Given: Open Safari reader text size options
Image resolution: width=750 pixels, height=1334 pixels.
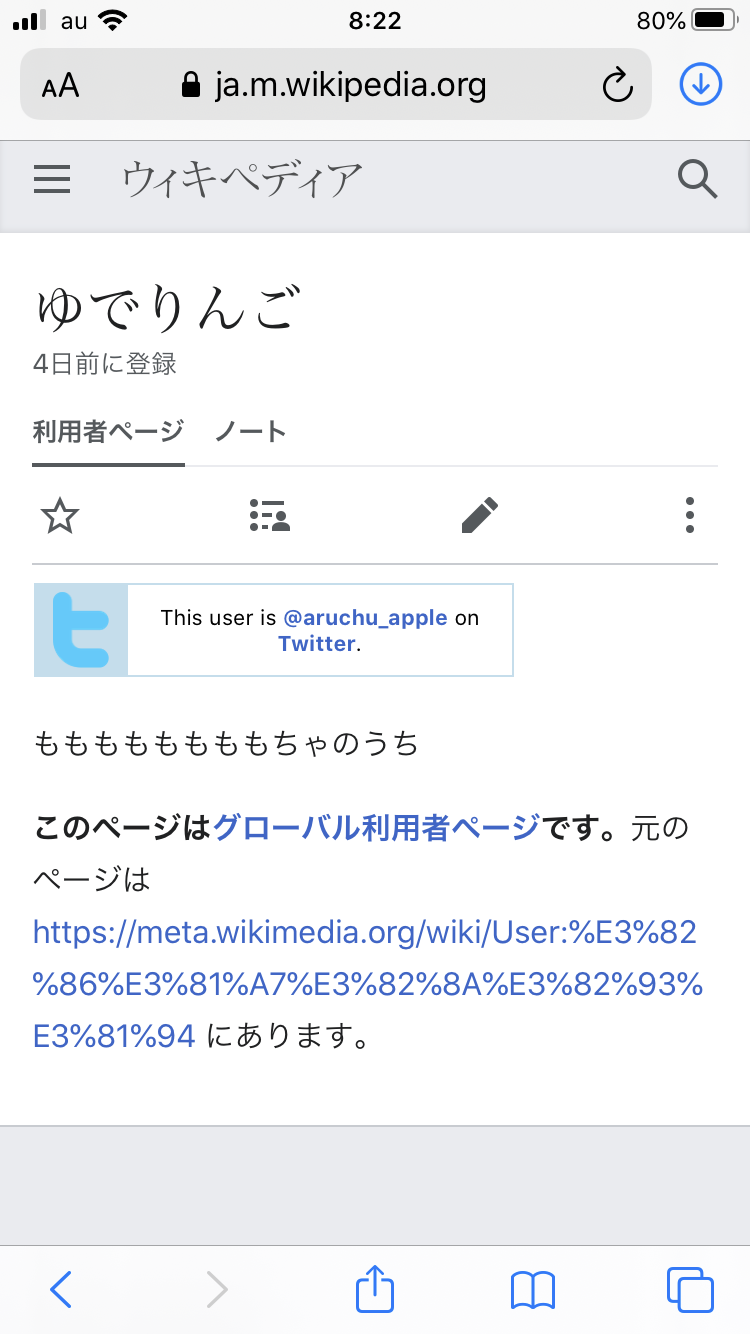Looking at the screenshot, I should tap(60, 85).
